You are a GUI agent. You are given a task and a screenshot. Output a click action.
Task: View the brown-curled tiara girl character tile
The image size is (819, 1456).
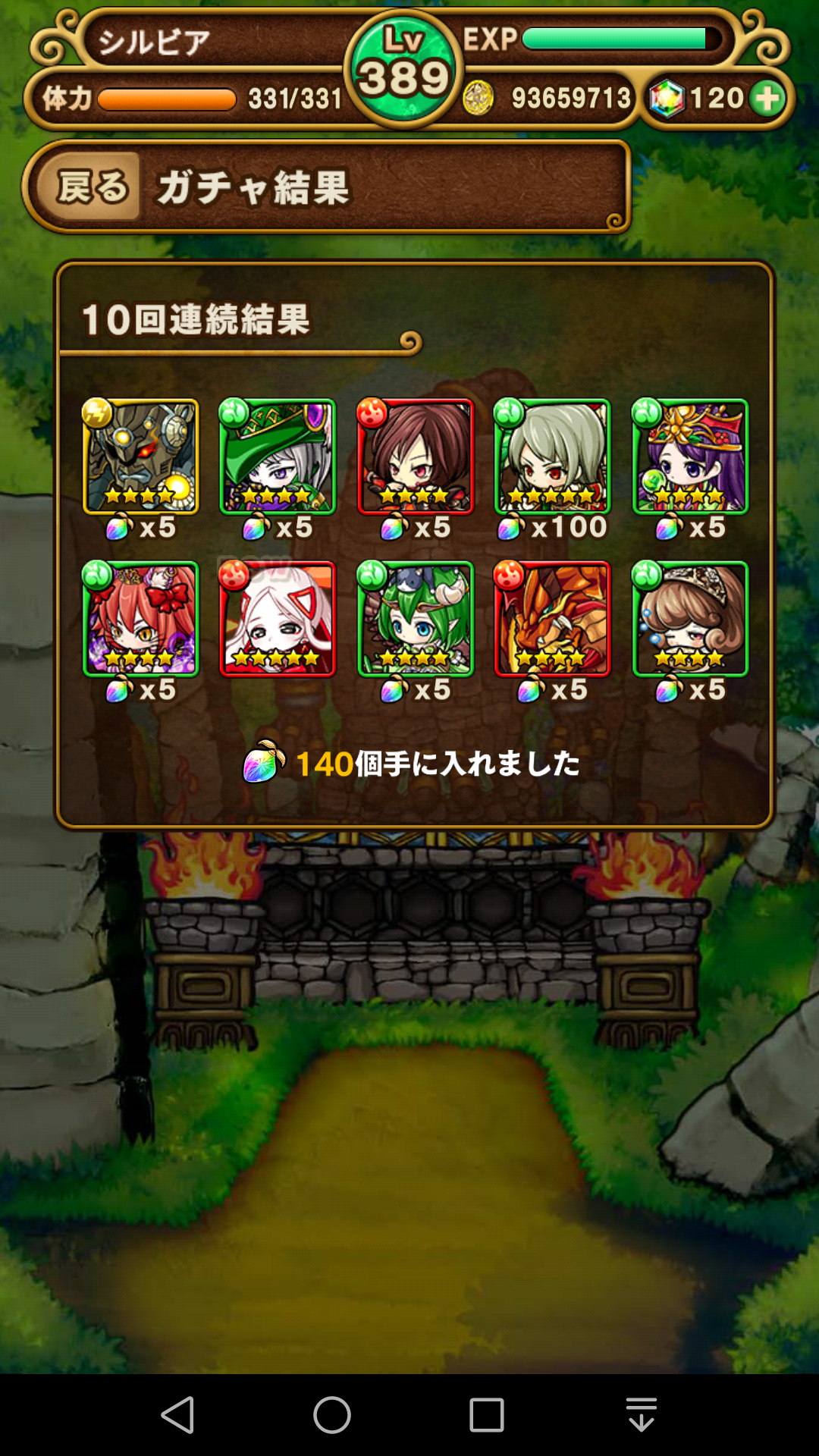[x=690, y=619]
